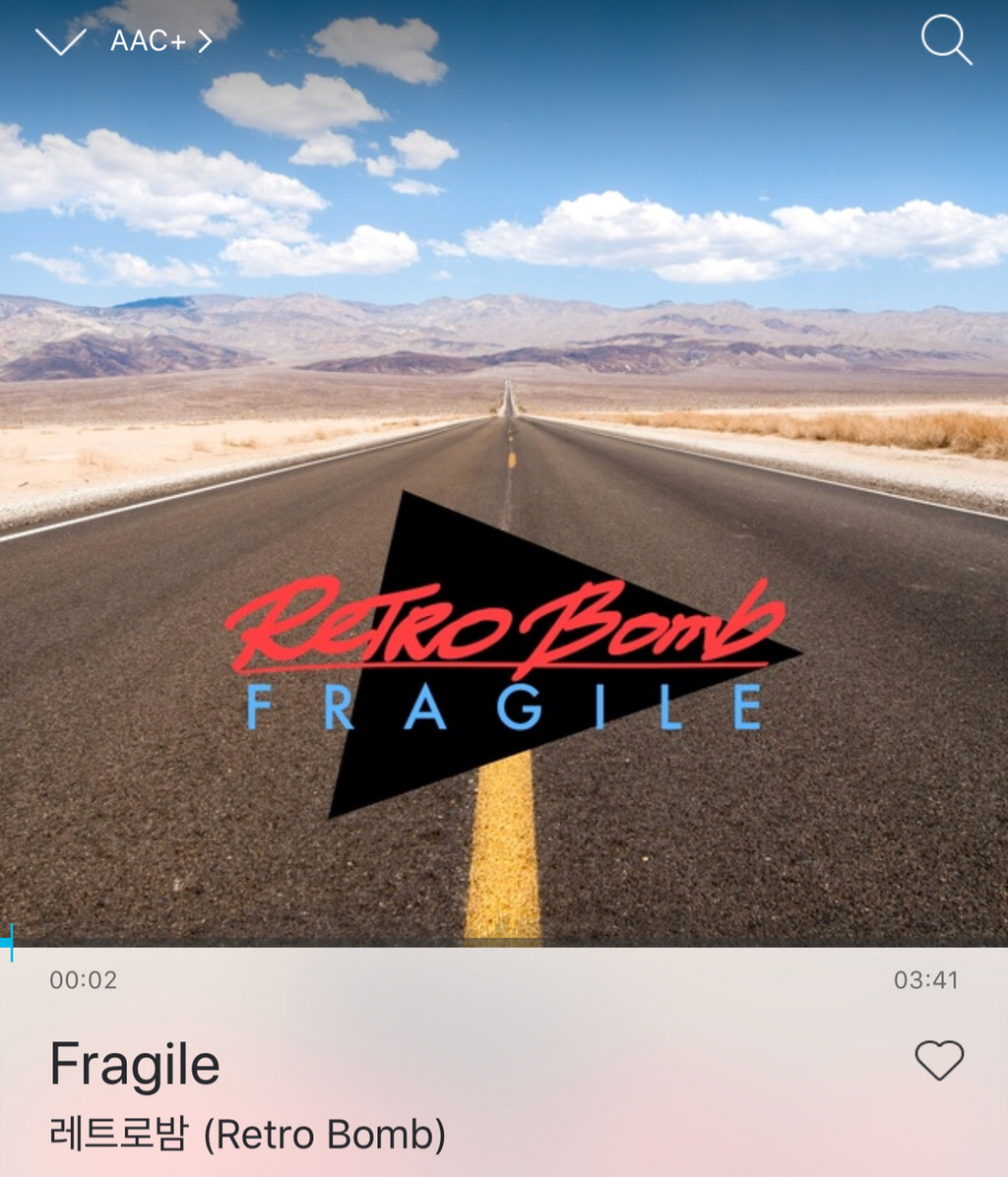Collapse the player with the down chevron

click(60, 41)
